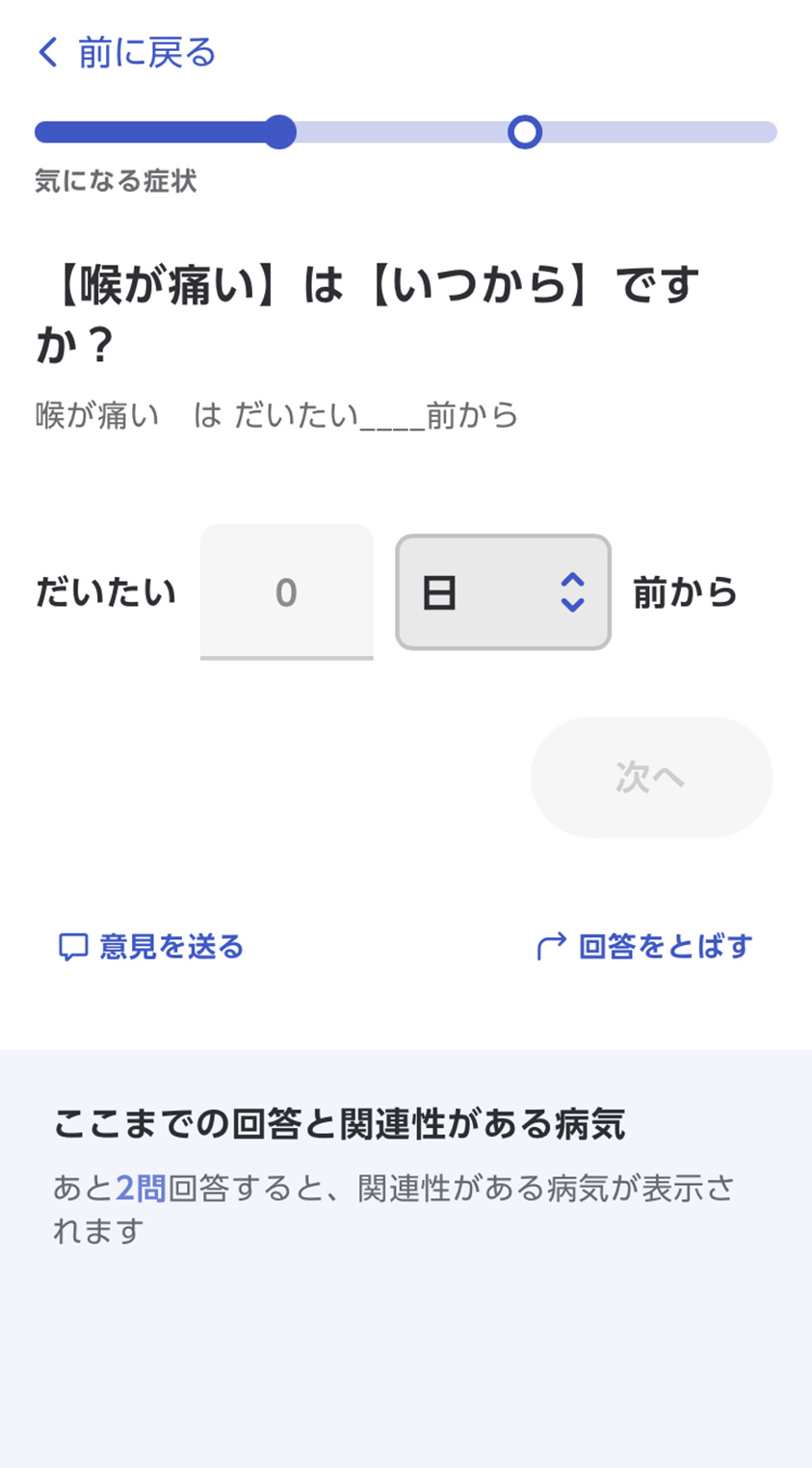Screen dimensions: 812x1468
Task: Open the 日 unit dropdown
Action: coord(503,591)
